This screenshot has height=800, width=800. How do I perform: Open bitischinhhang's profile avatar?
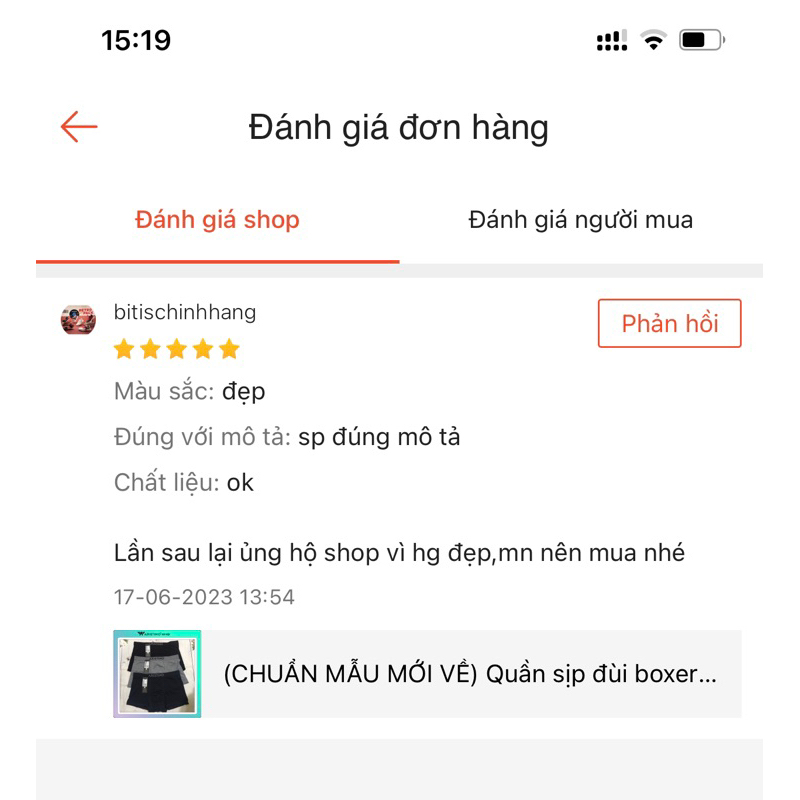(x=79, y=319)
